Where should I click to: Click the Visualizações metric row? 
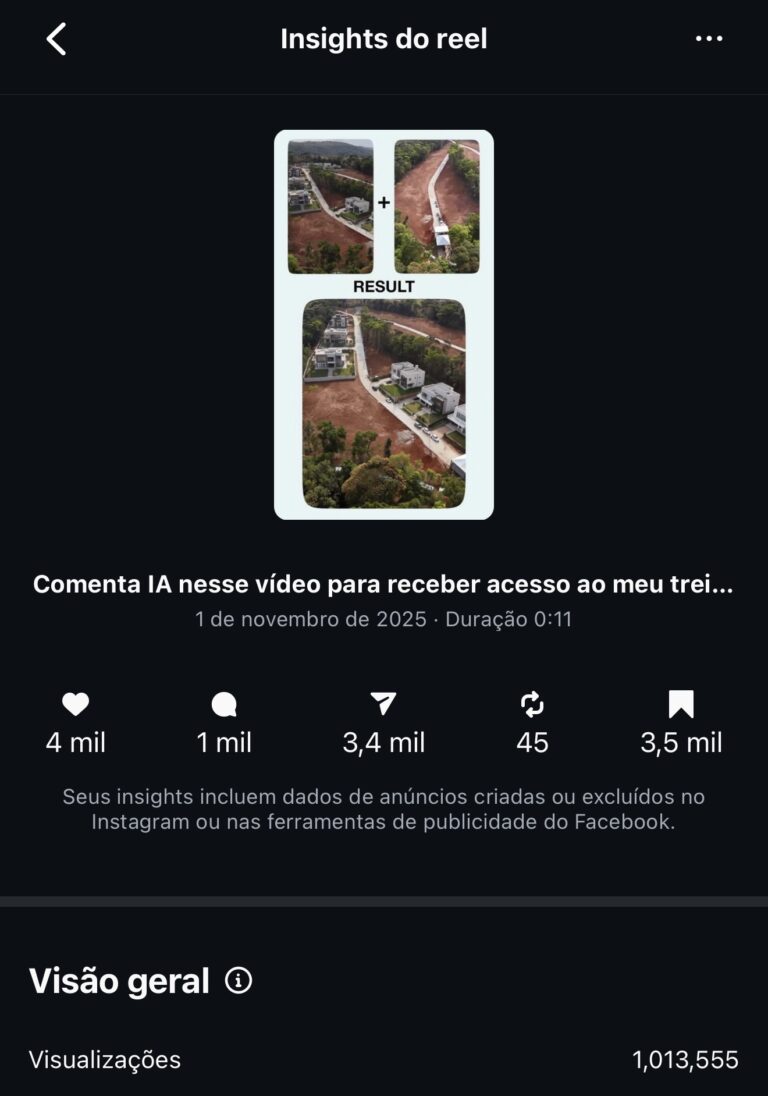click(106, 1059)
